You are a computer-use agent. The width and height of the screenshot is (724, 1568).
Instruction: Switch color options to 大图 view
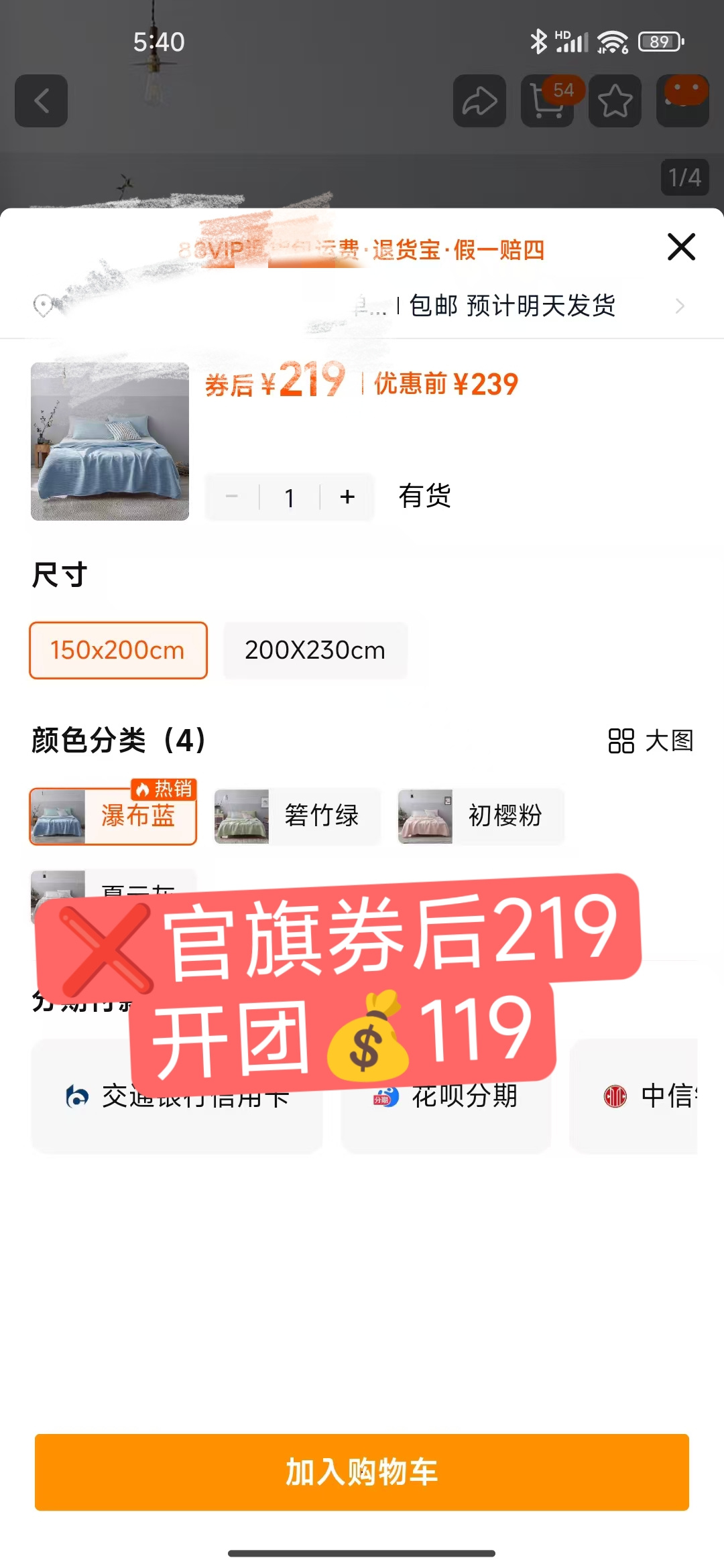click(650, 741)
